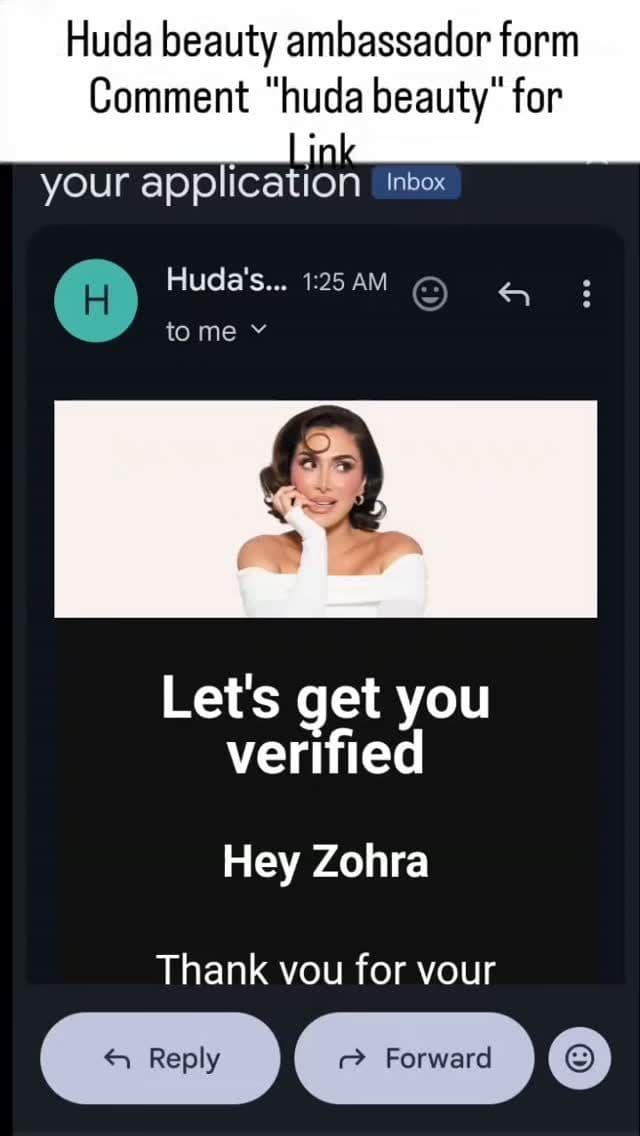
Task: Tap the reply arrow next to the sender
Action: coord(514,293)
